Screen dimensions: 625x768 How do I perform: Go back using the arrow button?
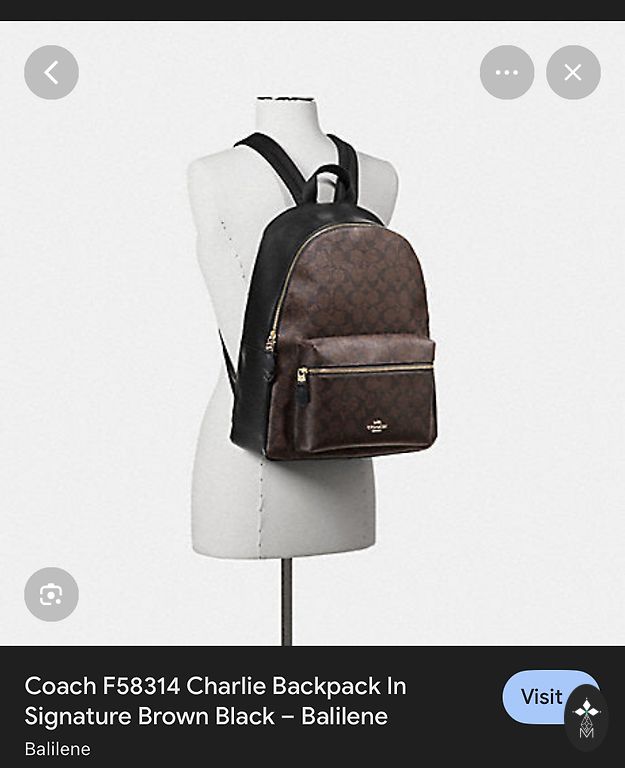pyautogui.click(x=51, y=72)
